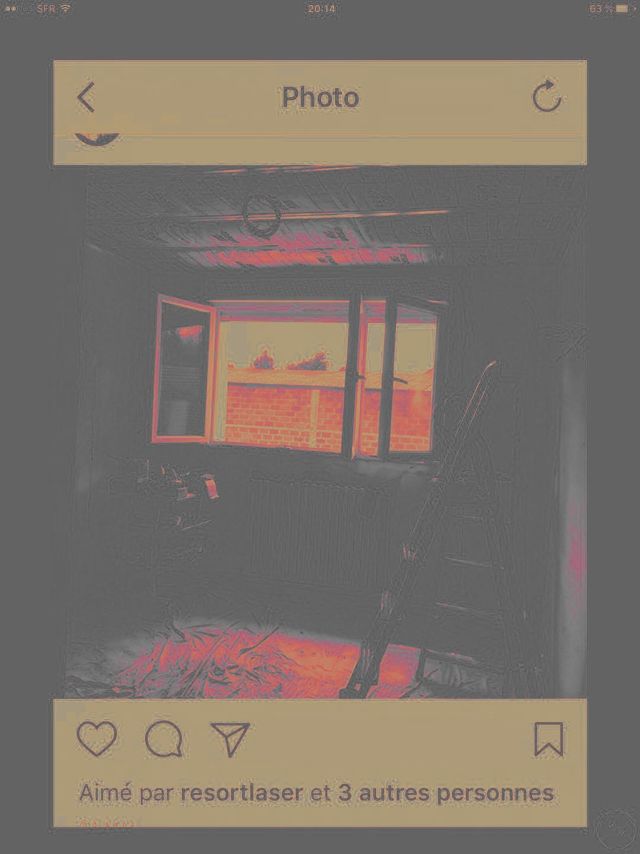Like this photo with the heart
The image size is (640, 854).
point(97,739)
